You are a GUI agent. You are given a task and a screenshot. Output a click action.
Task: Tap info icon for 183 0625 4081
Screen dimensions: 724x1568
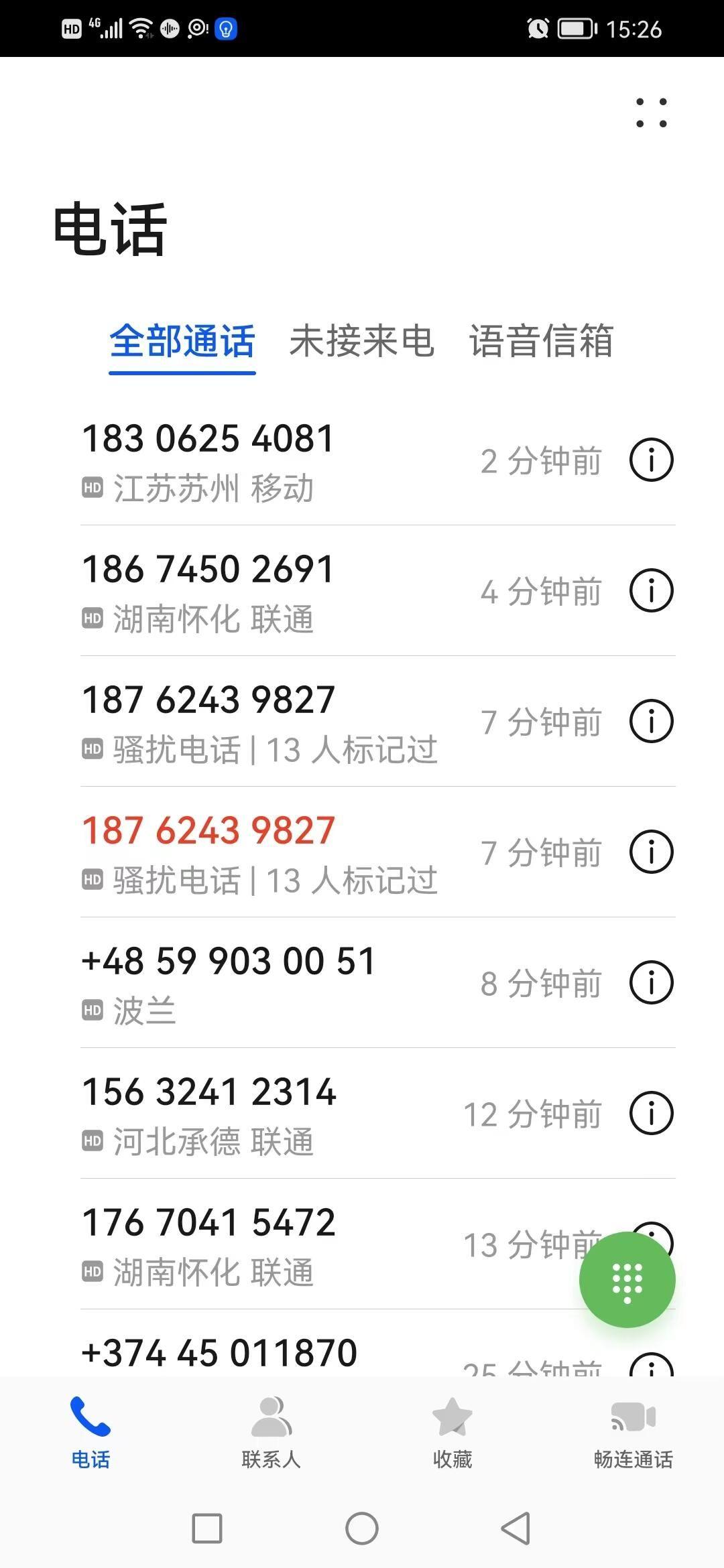pyautogui.click(x=651, y=460)
